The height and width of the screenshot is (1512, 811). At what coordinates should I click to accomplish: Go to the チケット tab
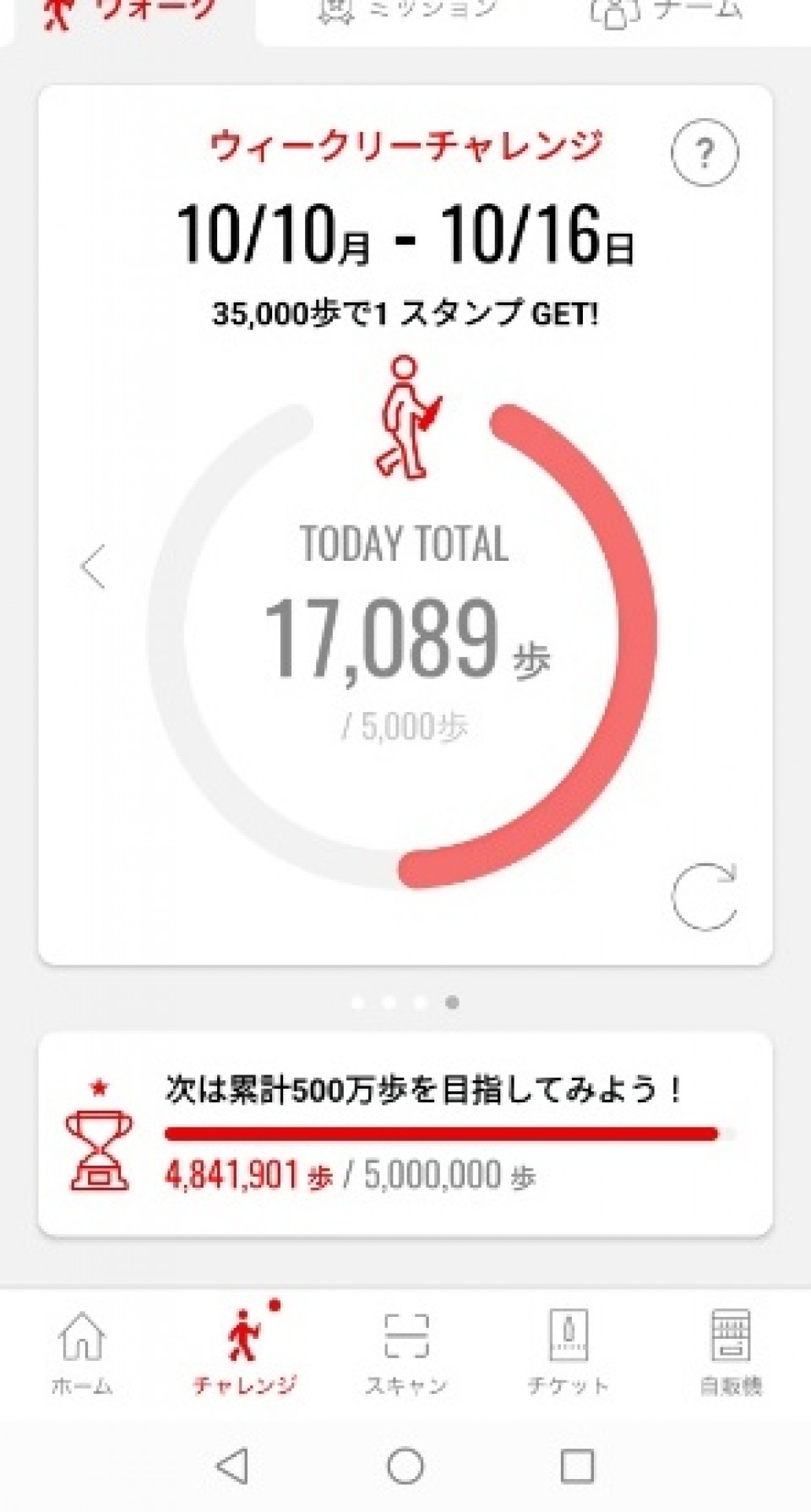(x=568, y=1352)
